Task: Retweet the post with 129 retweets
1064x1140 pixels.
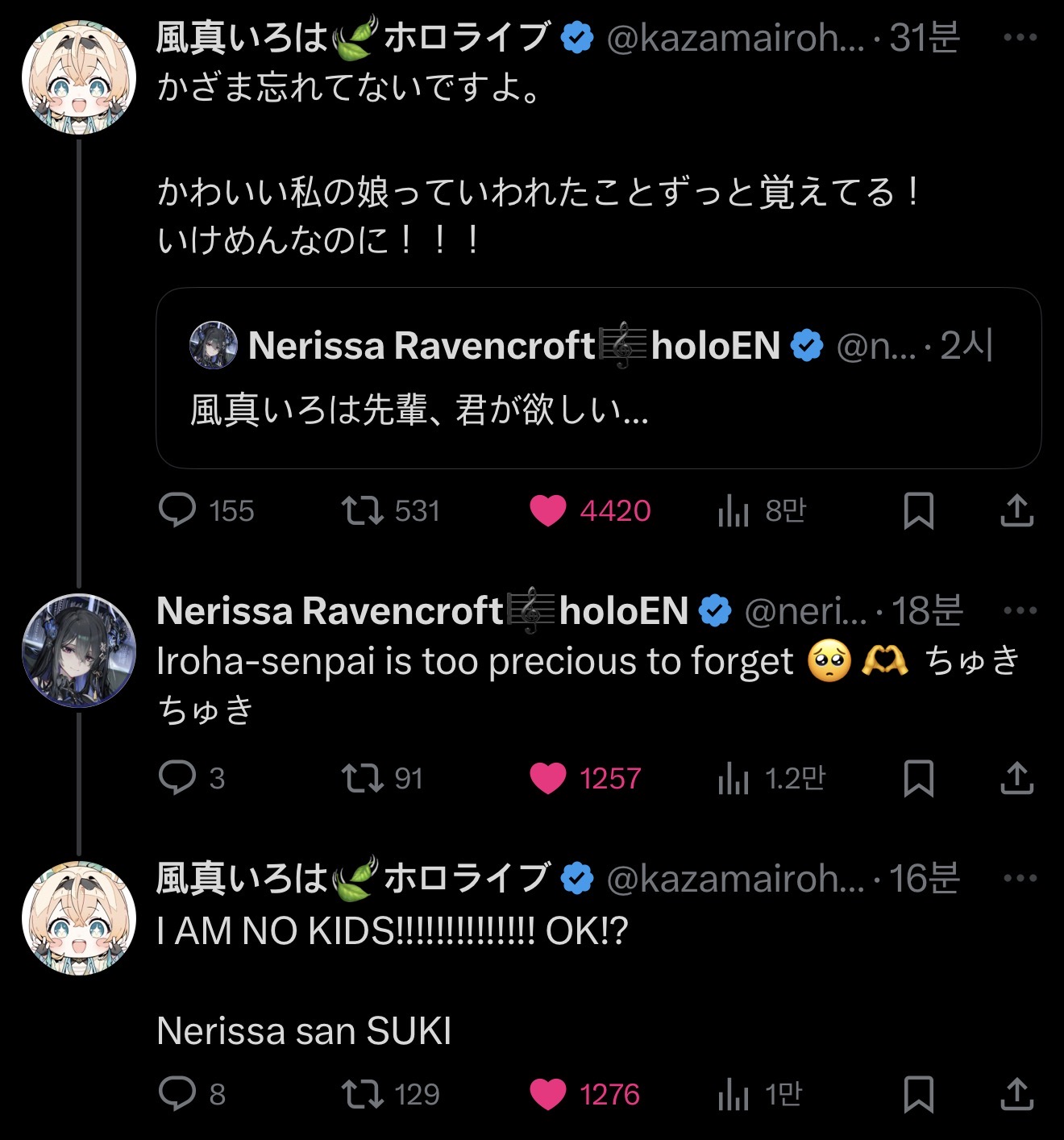Action: (x=363, y=1094)
